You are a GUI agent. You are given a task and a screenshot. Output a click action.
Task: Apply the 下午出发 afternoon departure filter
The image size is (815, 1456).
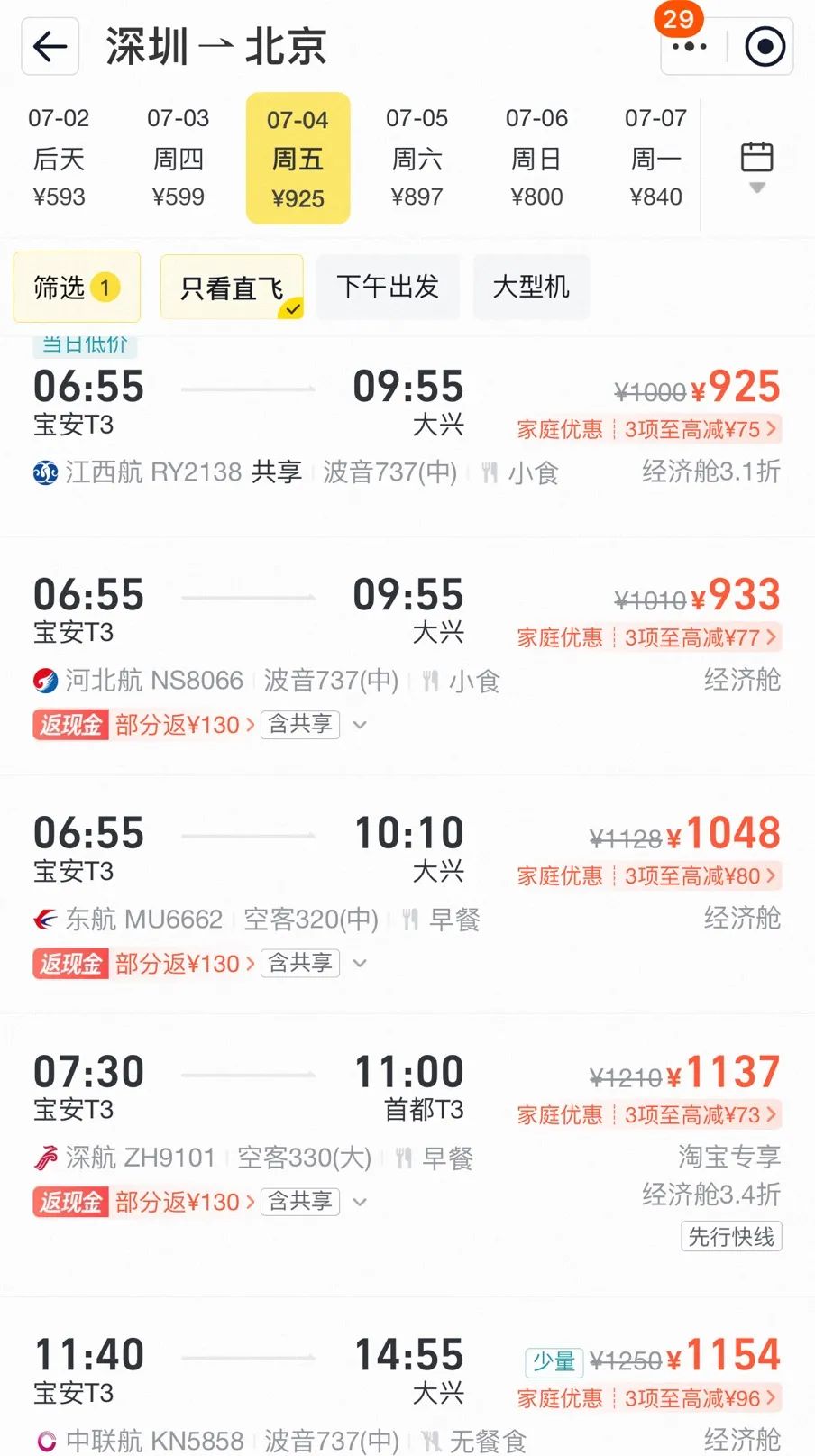tap(388, 287)
